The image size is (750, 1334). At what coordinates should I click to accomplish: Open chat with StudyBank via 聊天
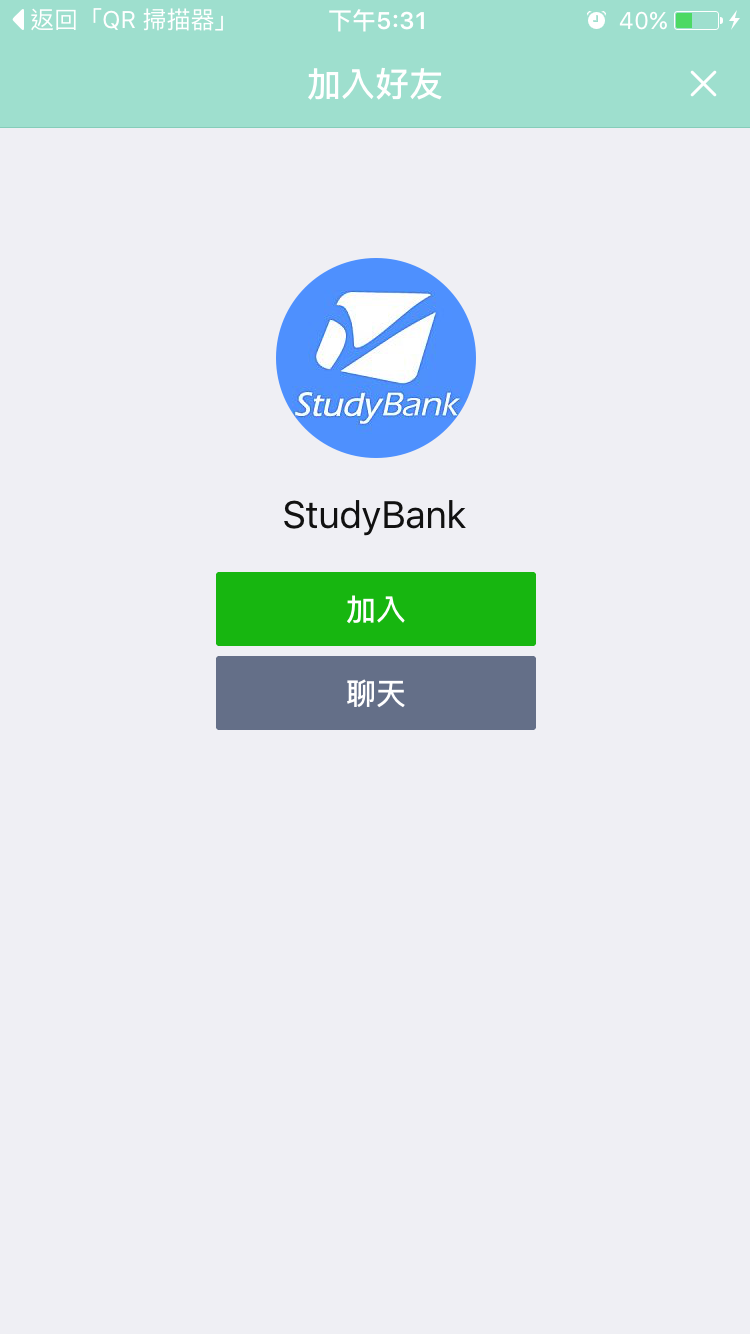(376, 693)
